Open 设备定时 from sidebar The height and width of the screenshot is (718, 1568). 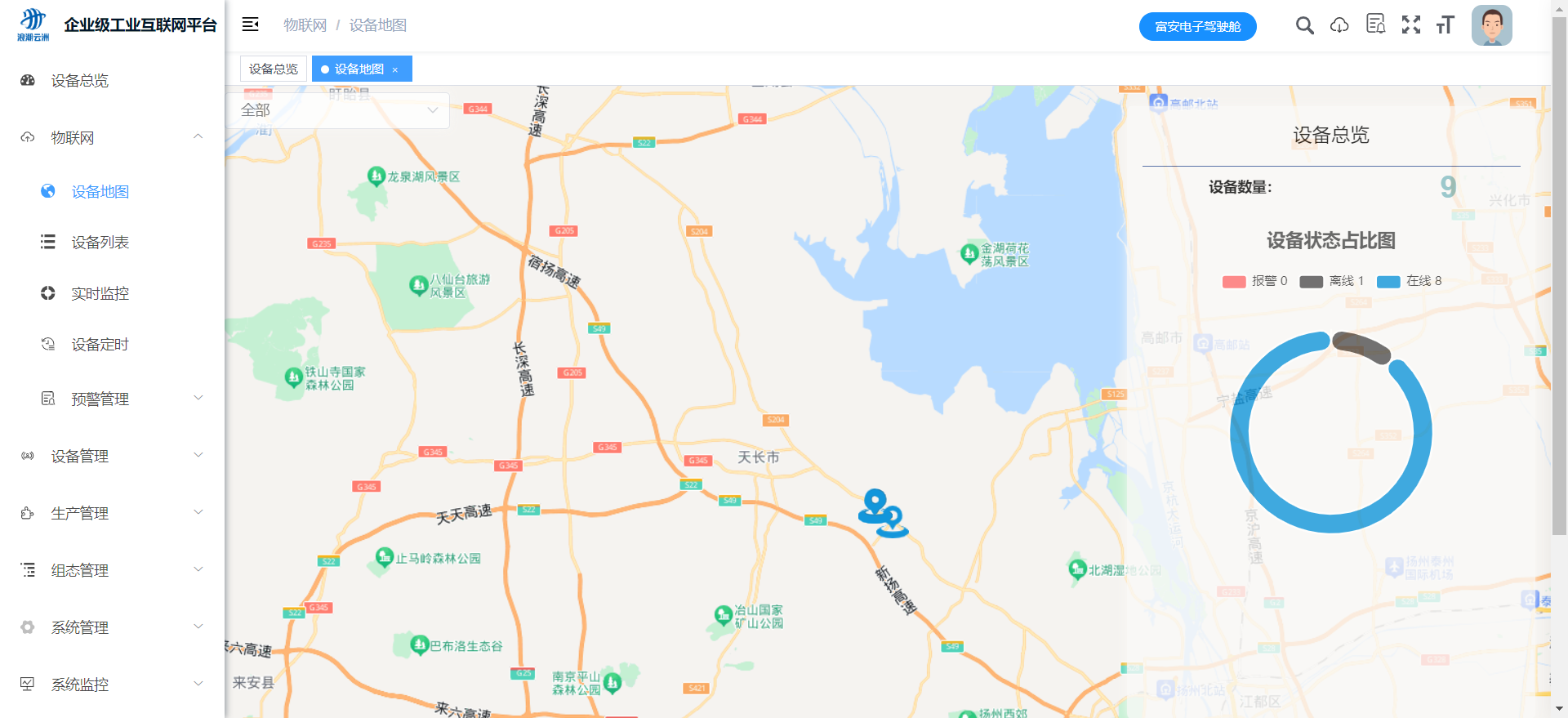(100, 345)
